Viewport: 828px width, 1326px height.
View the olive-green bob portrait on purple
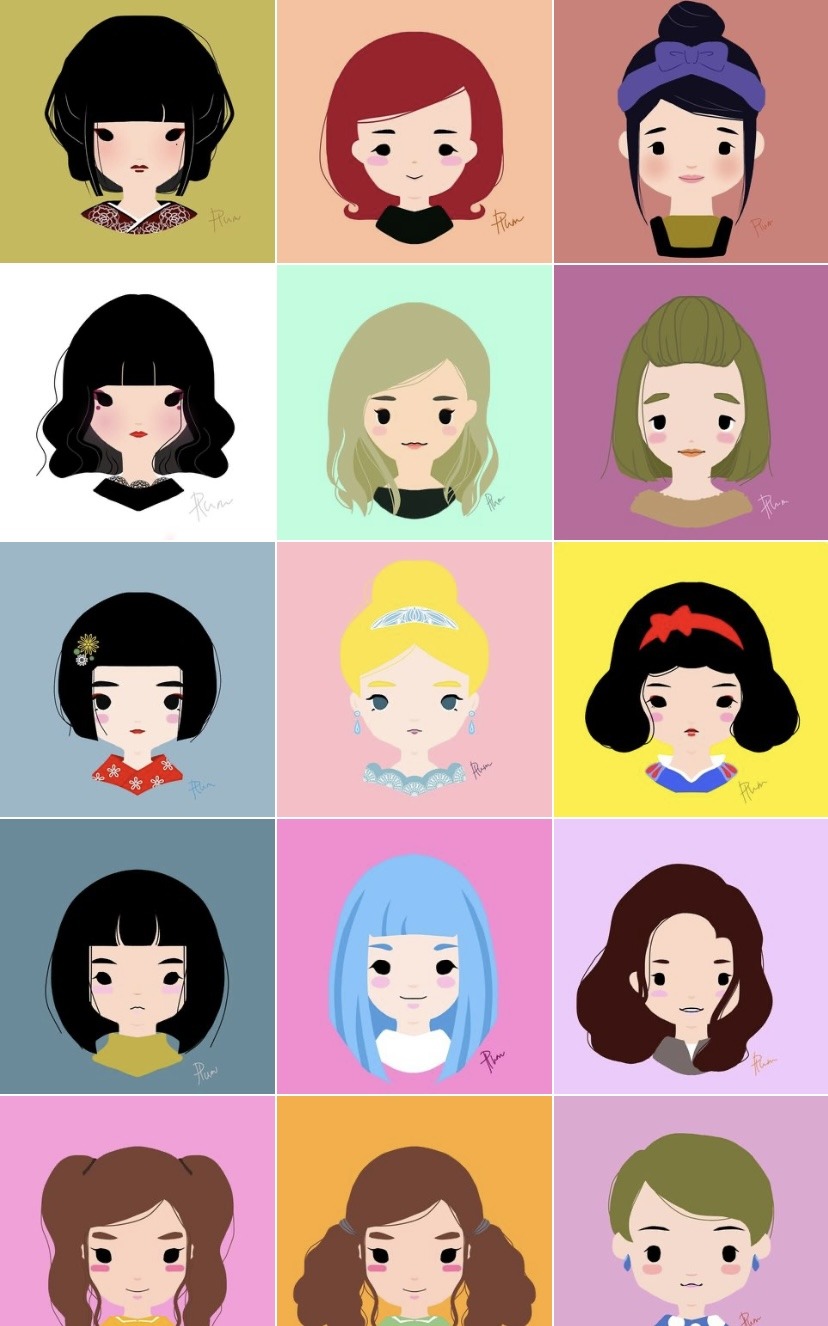pyautogui.click(x=691, y=402)
